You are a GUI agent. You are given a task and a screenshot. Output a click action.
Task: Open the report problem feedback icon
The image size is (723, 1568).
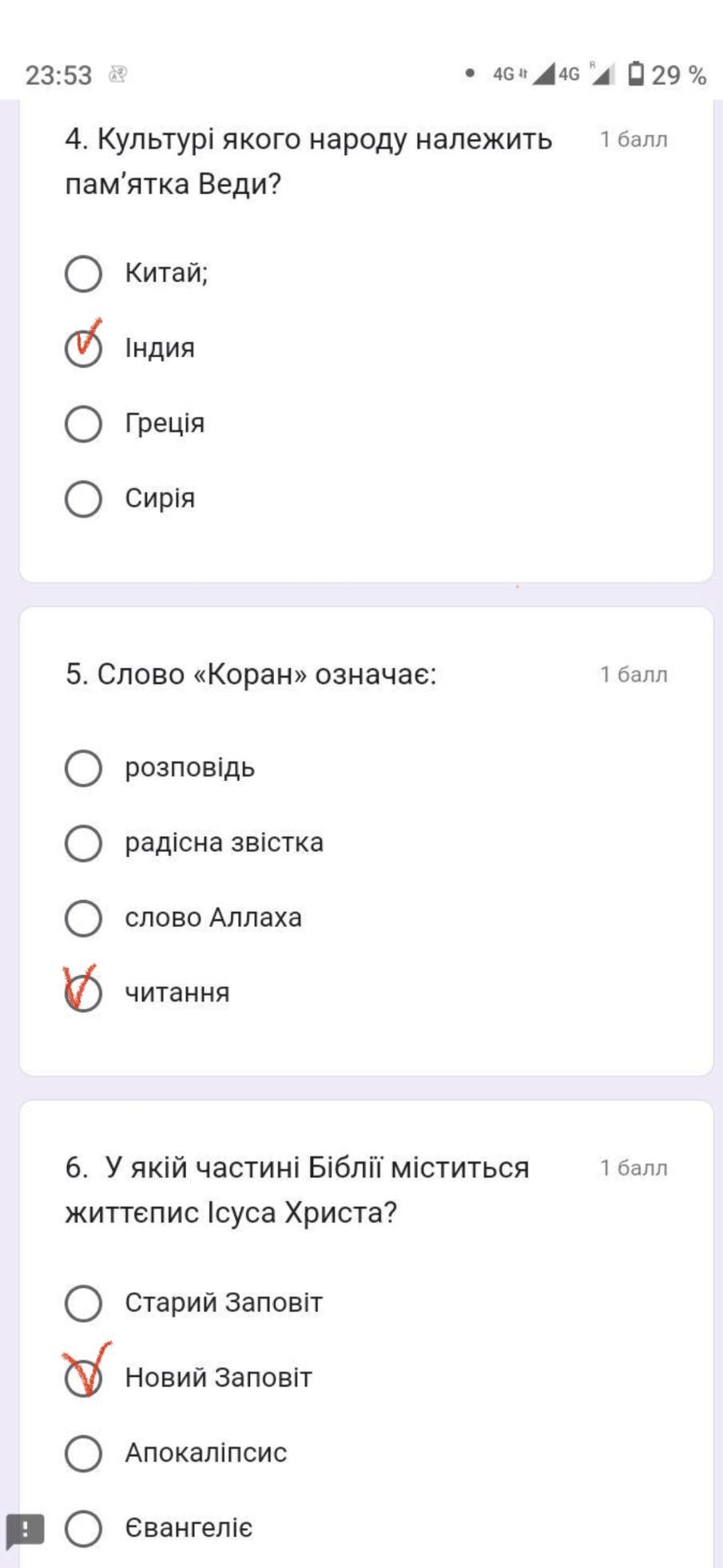coord(25,1530)
